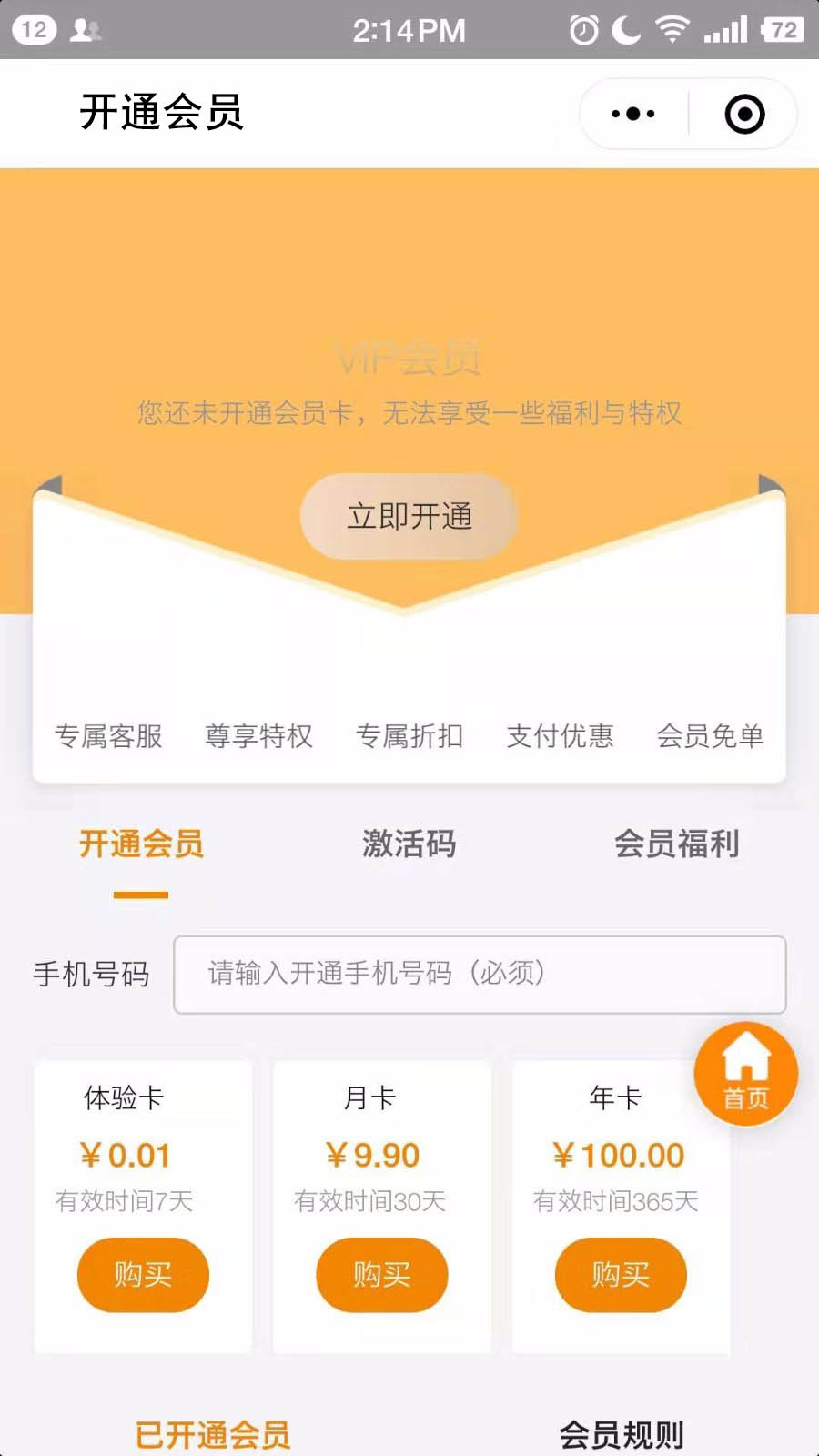Buy the 年卡 for ¥100.00

[x=621, y=1274]
